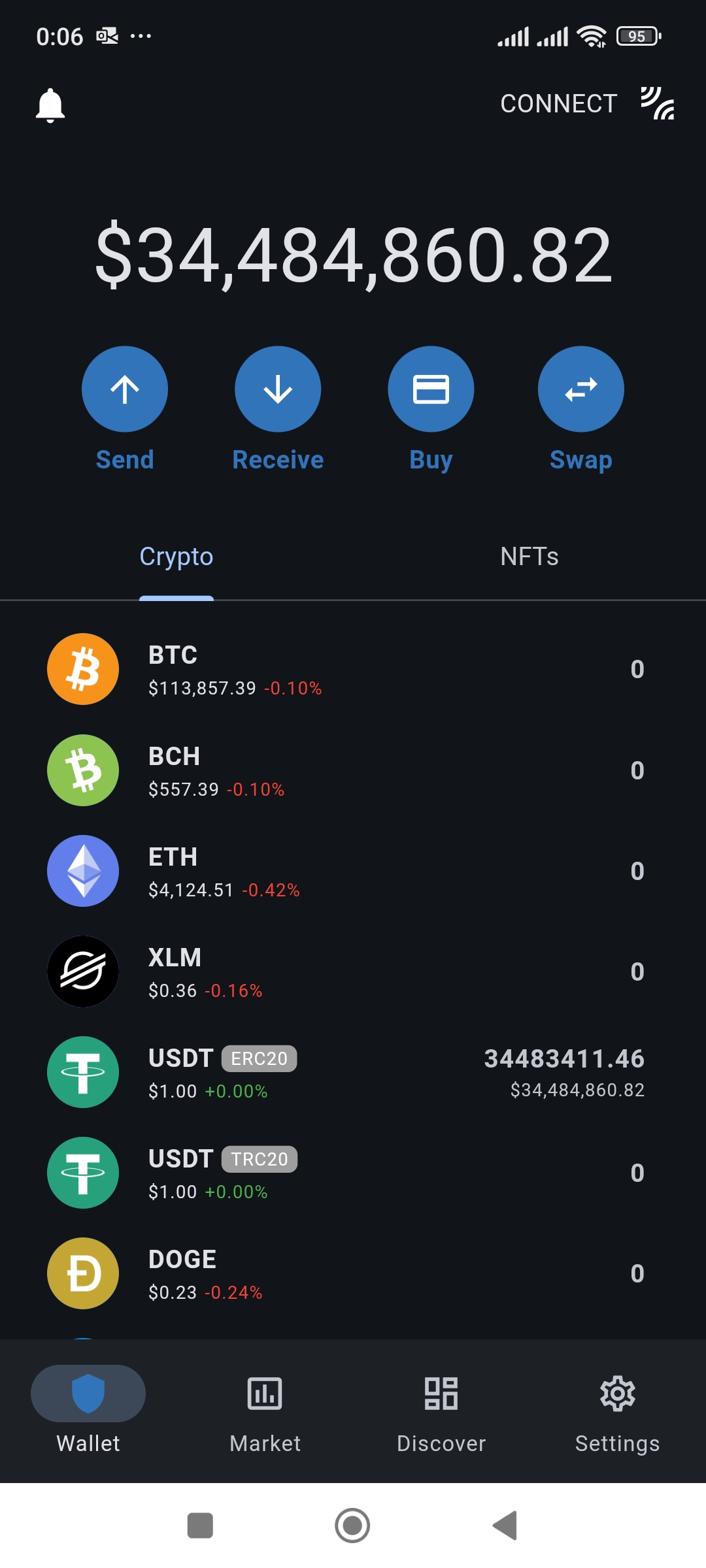View DOGE asset details
Screen dimensions: 706x1568
click(353, 1273)
